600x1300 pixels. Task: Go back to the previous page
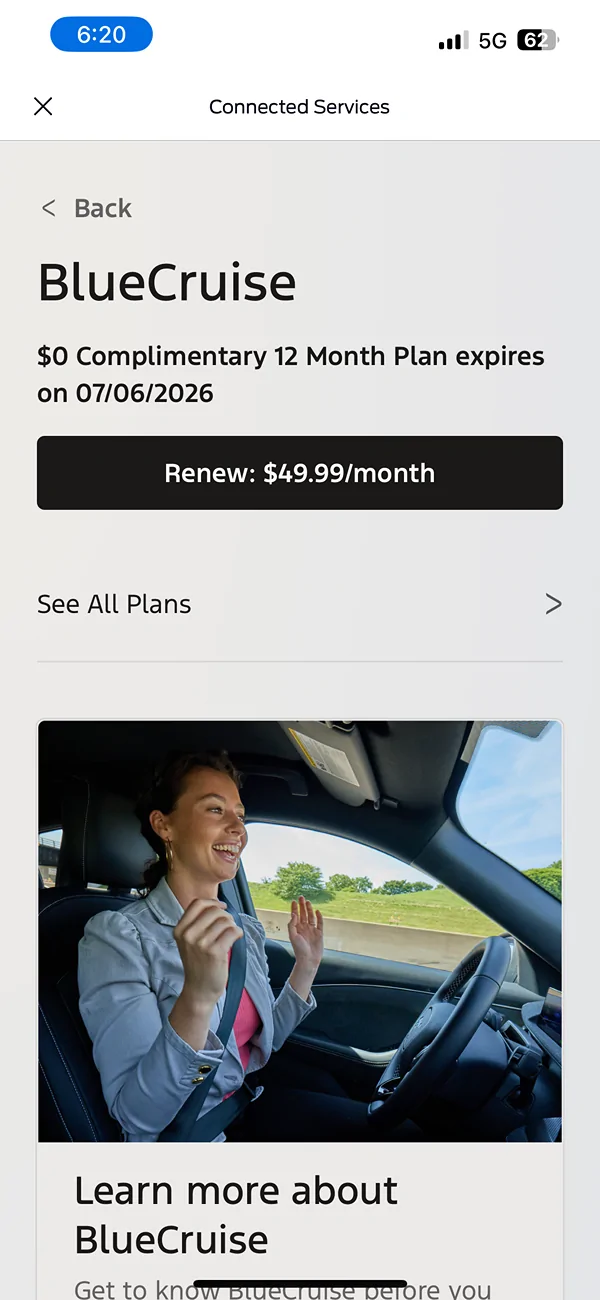[x=87, y=208]
